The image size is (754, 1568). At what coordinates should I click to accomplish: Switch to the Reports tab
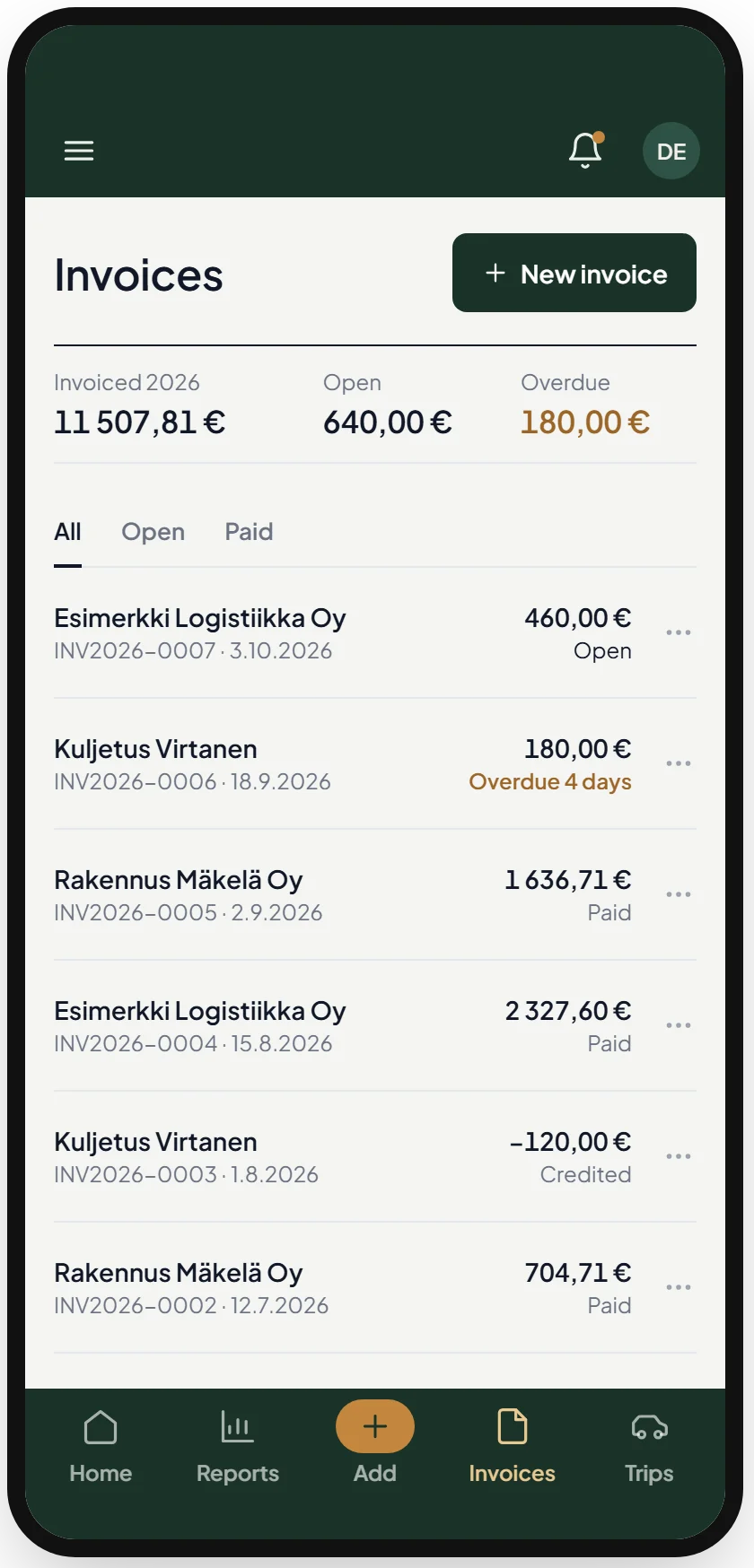(x=238, y=1446)
